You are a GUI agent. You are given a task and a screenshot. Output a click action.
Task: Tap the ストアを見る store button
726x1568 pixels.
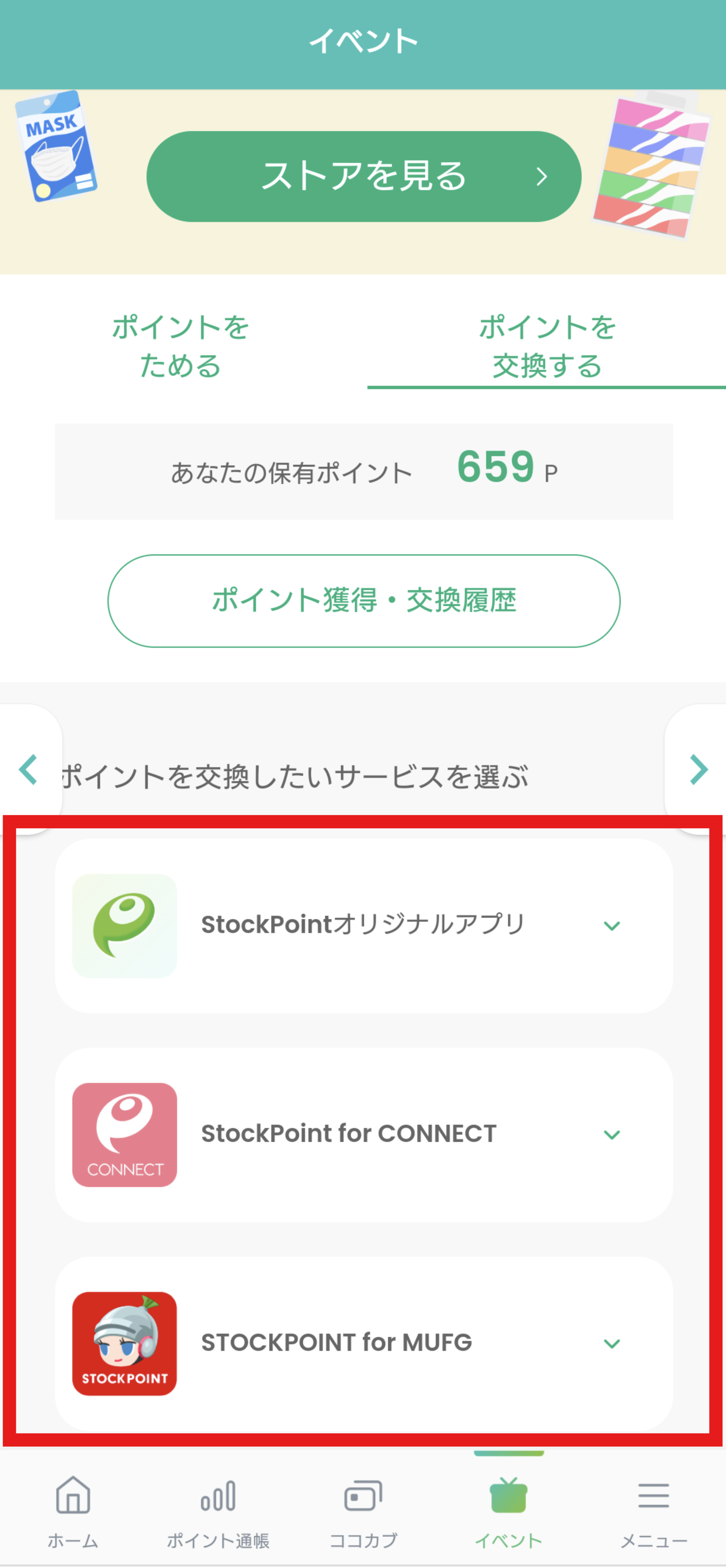363,176
